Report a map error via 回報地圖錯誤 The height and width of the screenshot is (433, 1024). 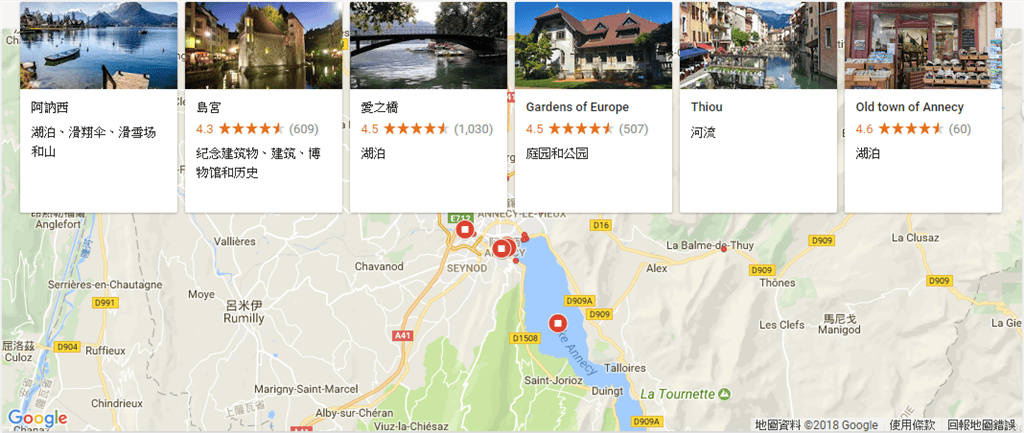click(984, 424)
